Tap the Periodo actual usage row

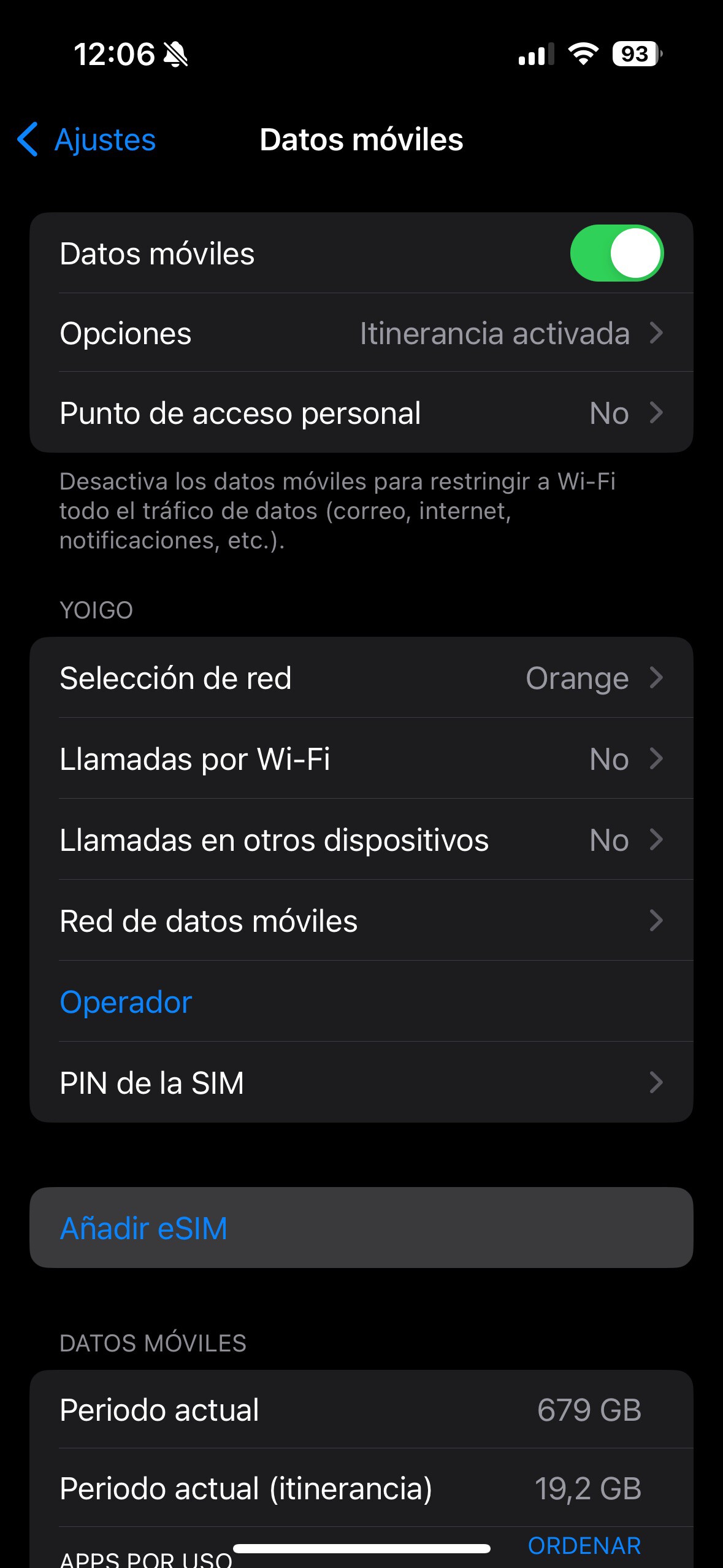tap(362, 1410)
